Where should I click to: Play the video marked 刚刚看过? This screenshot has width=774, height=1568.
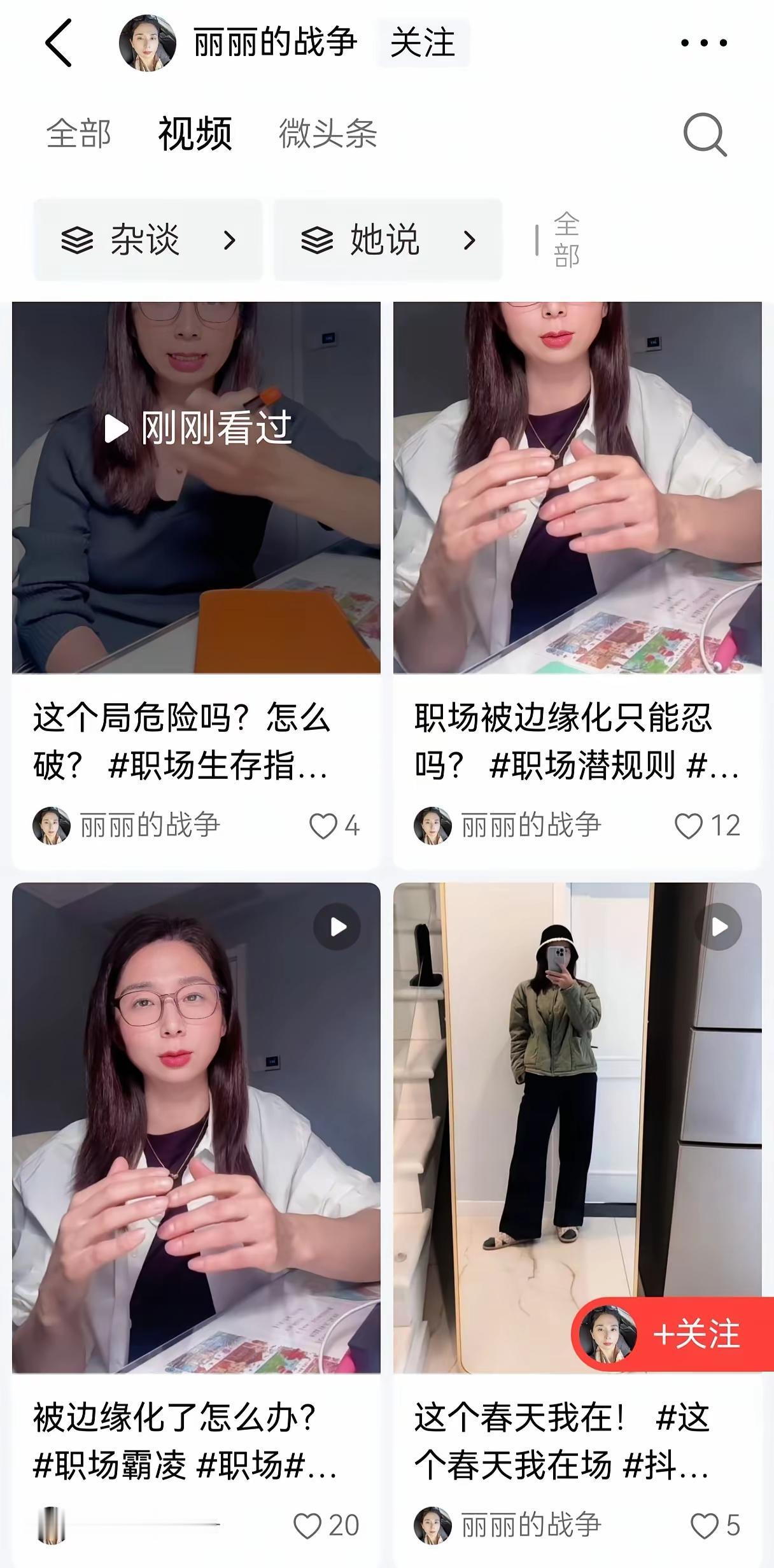pos(118,429)
